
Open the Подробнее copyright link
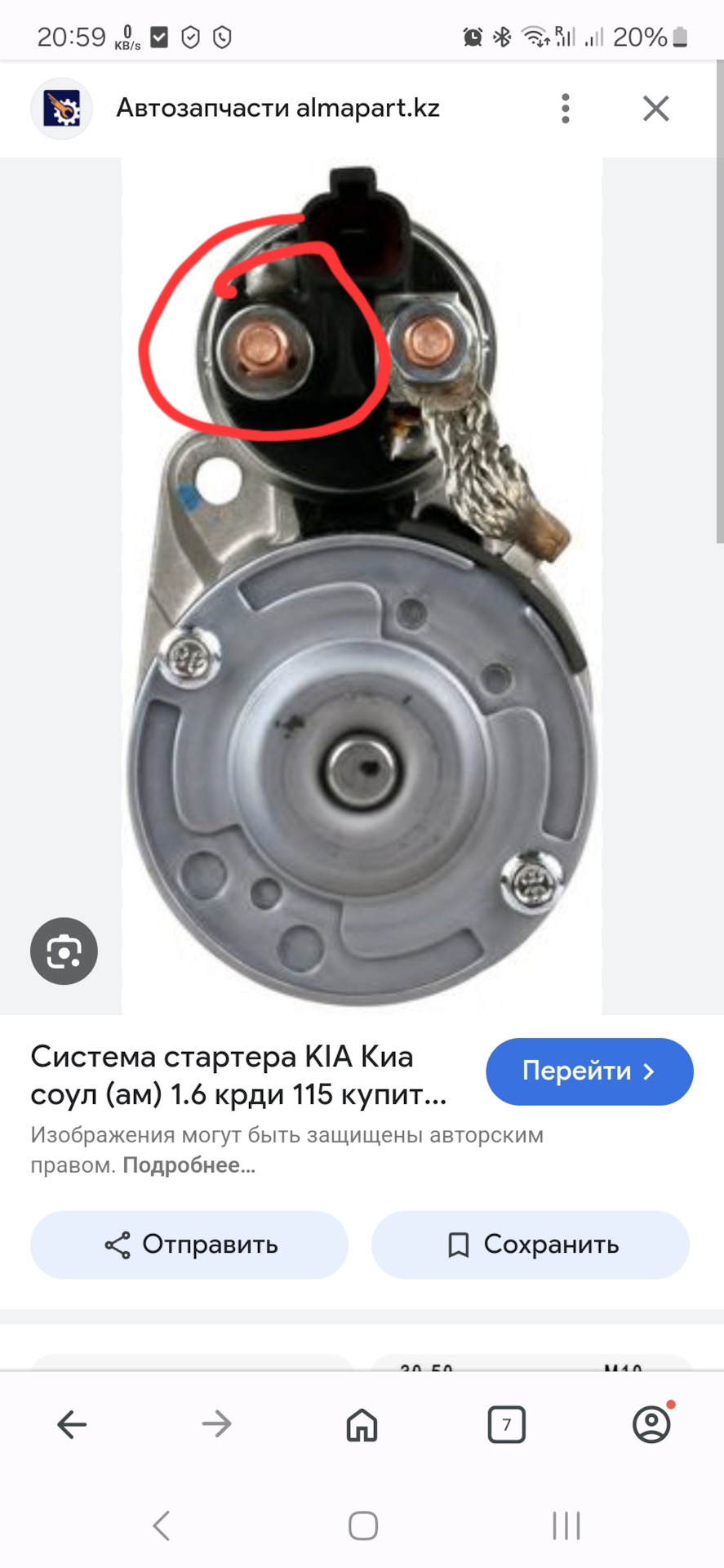pos(189,1165)
